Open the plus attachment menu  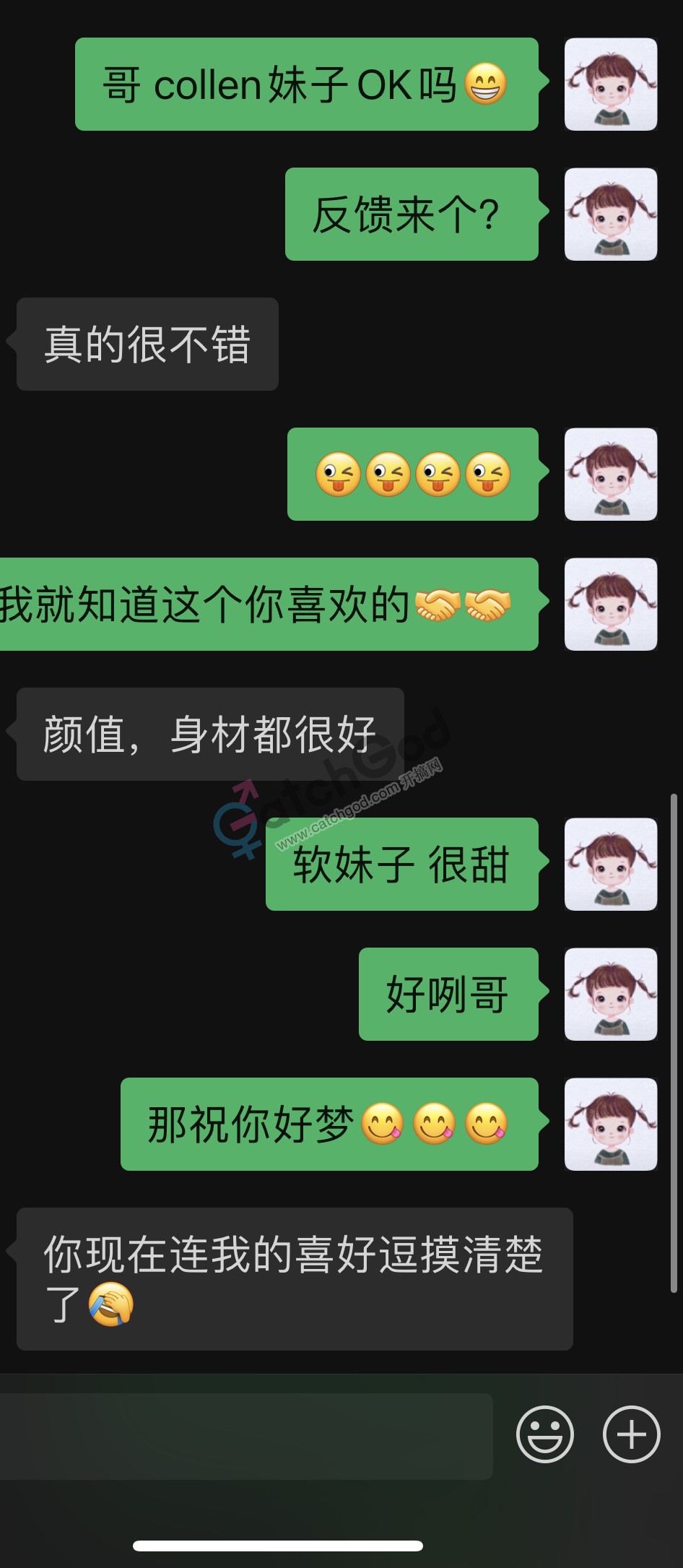coord(631,1434)
